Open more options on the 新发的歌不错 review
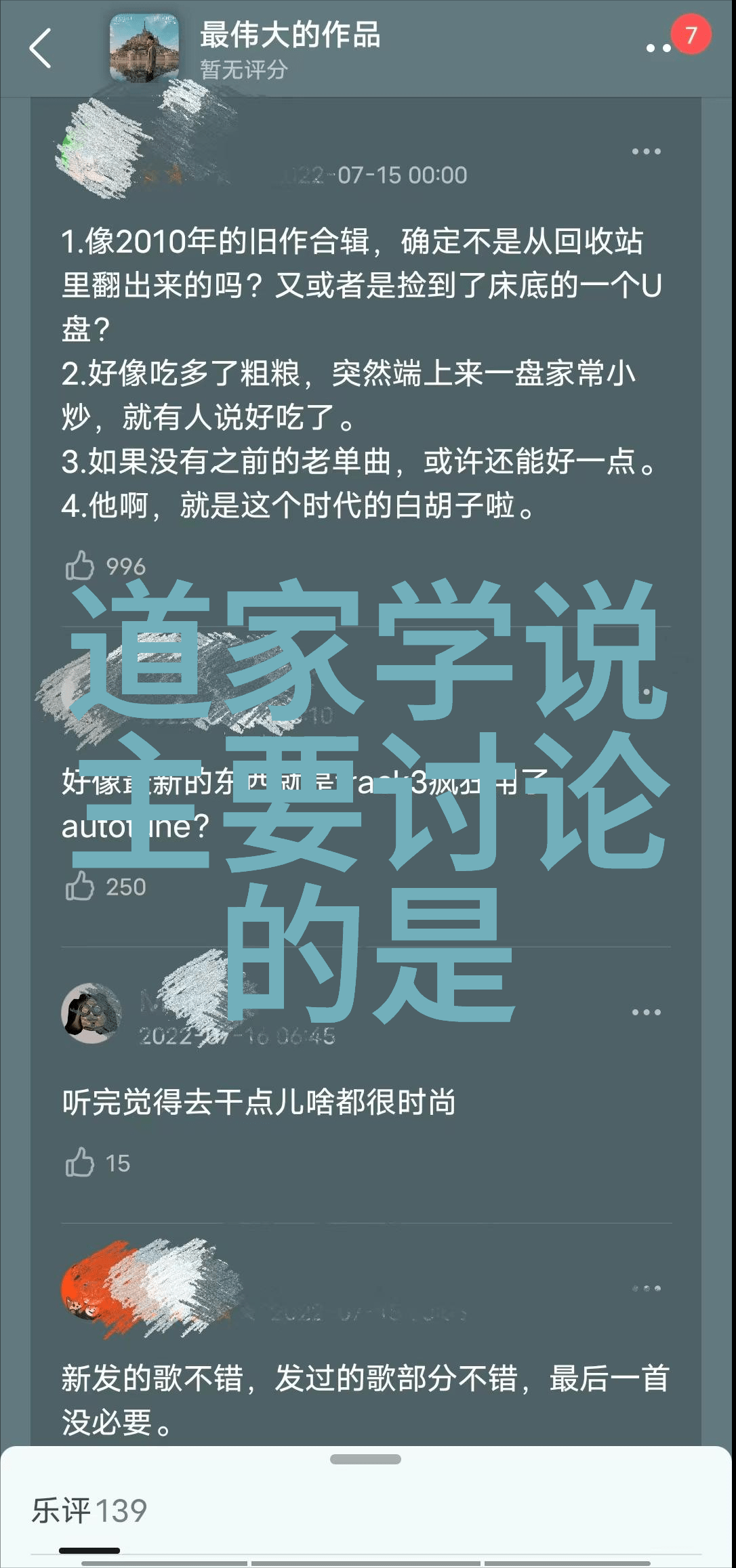The image size is (736, 1568). point(646,1288)
